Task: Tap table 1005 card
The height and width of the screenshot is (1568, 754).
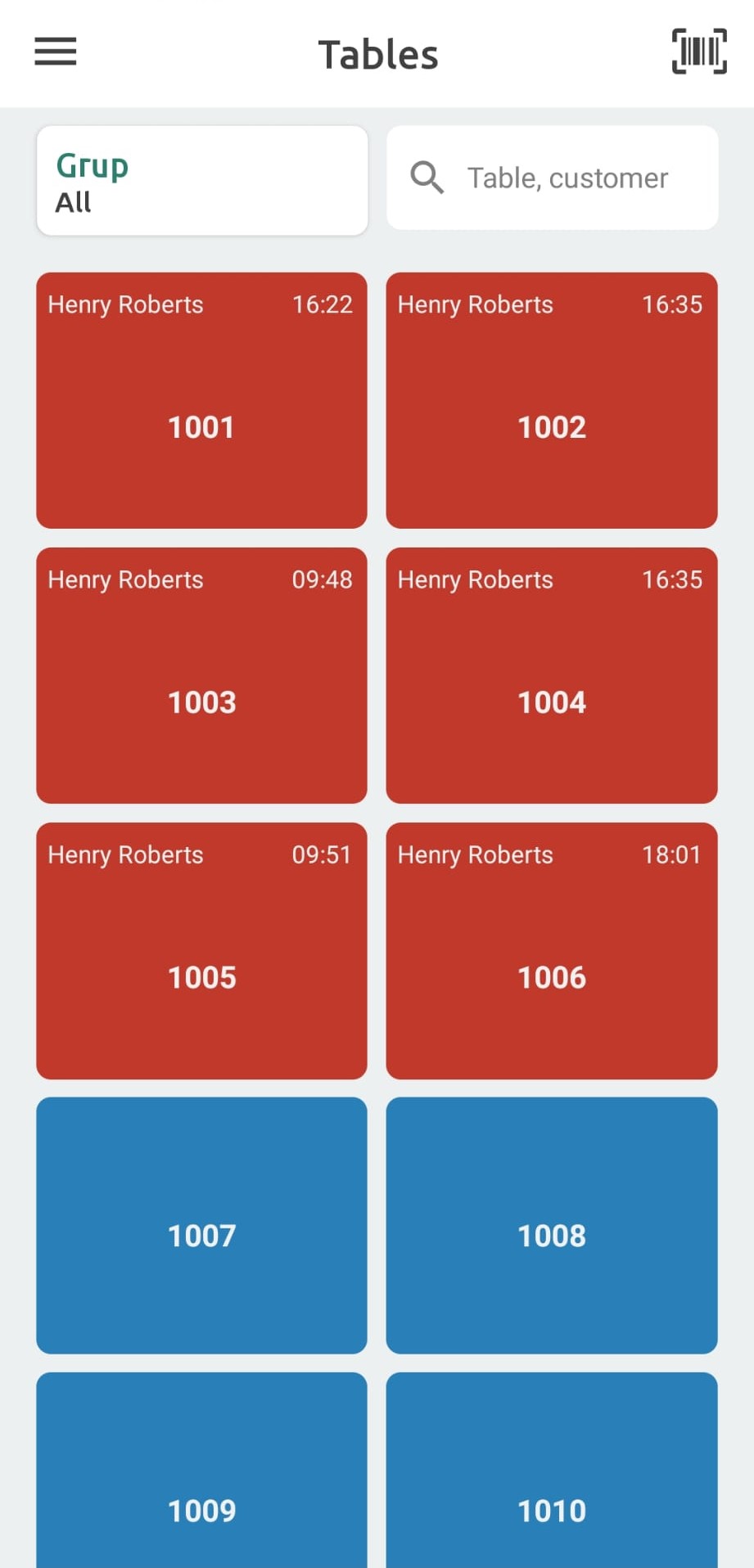Action: [x=201, y=951]
